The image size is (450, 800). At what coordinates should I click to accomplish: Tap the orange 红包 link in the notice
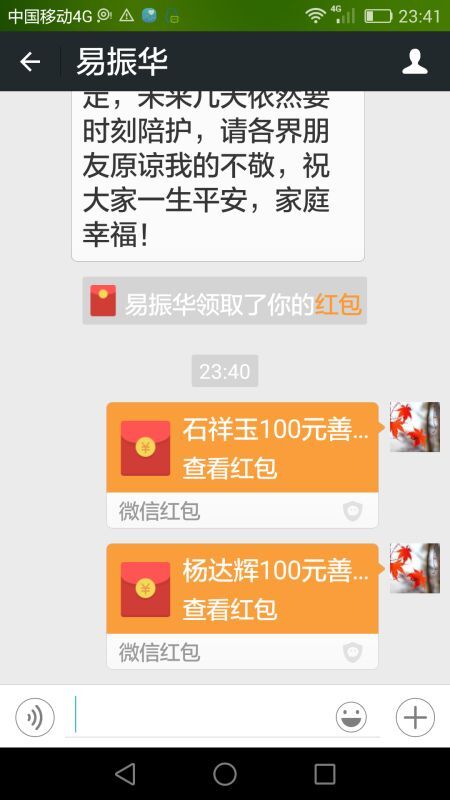pos(338,305)
